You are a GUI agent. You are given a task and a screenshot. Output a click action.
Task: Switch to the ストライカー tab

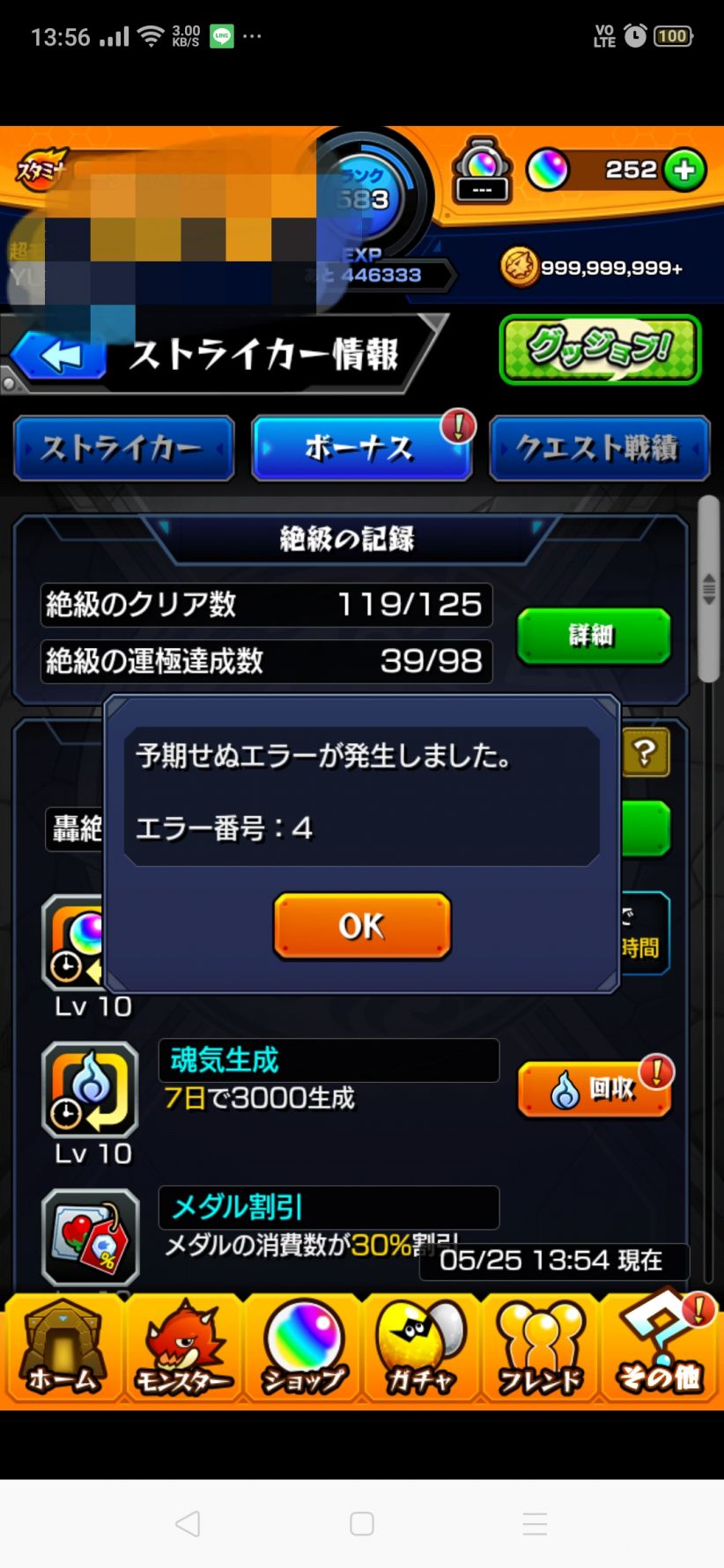pos(123,448)
